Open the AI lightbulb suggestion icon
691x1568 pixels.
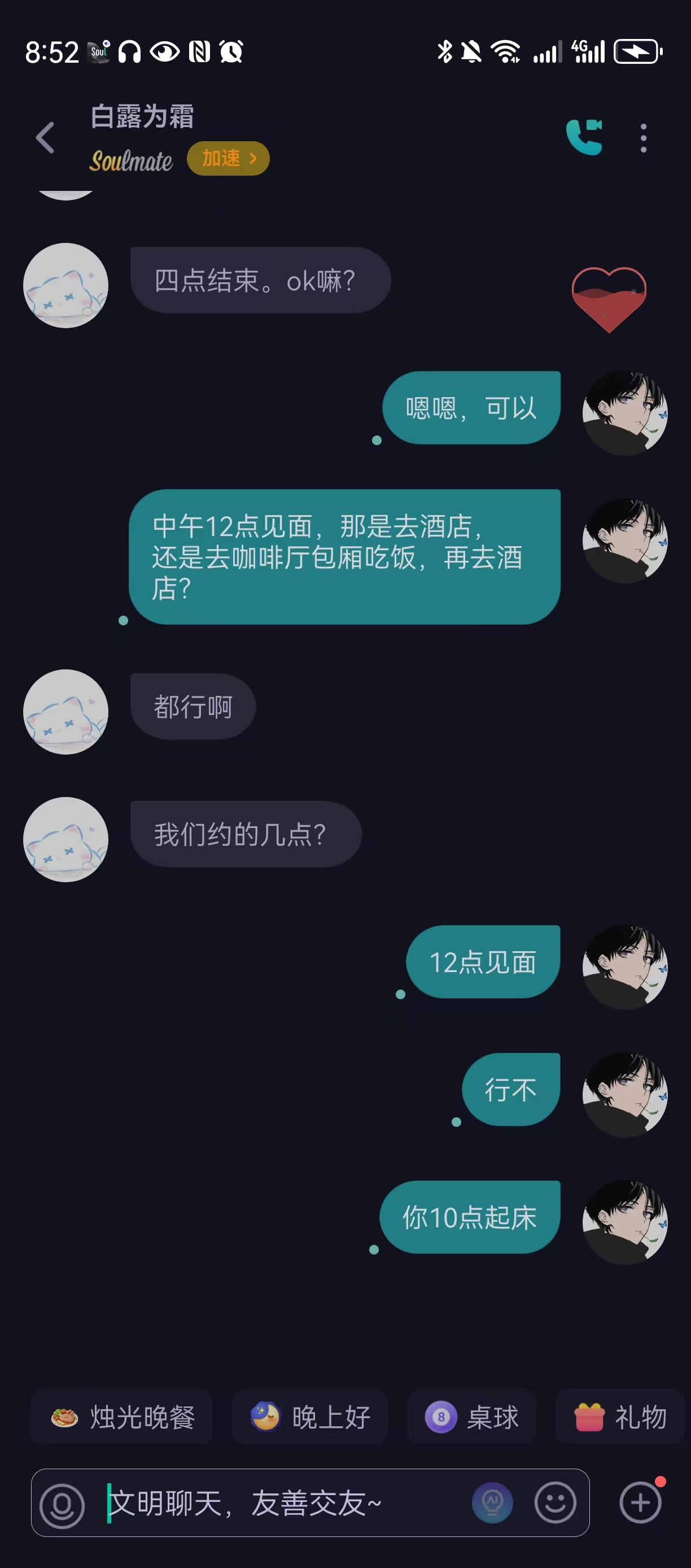pyautogui.click(x=492, y=1504)
